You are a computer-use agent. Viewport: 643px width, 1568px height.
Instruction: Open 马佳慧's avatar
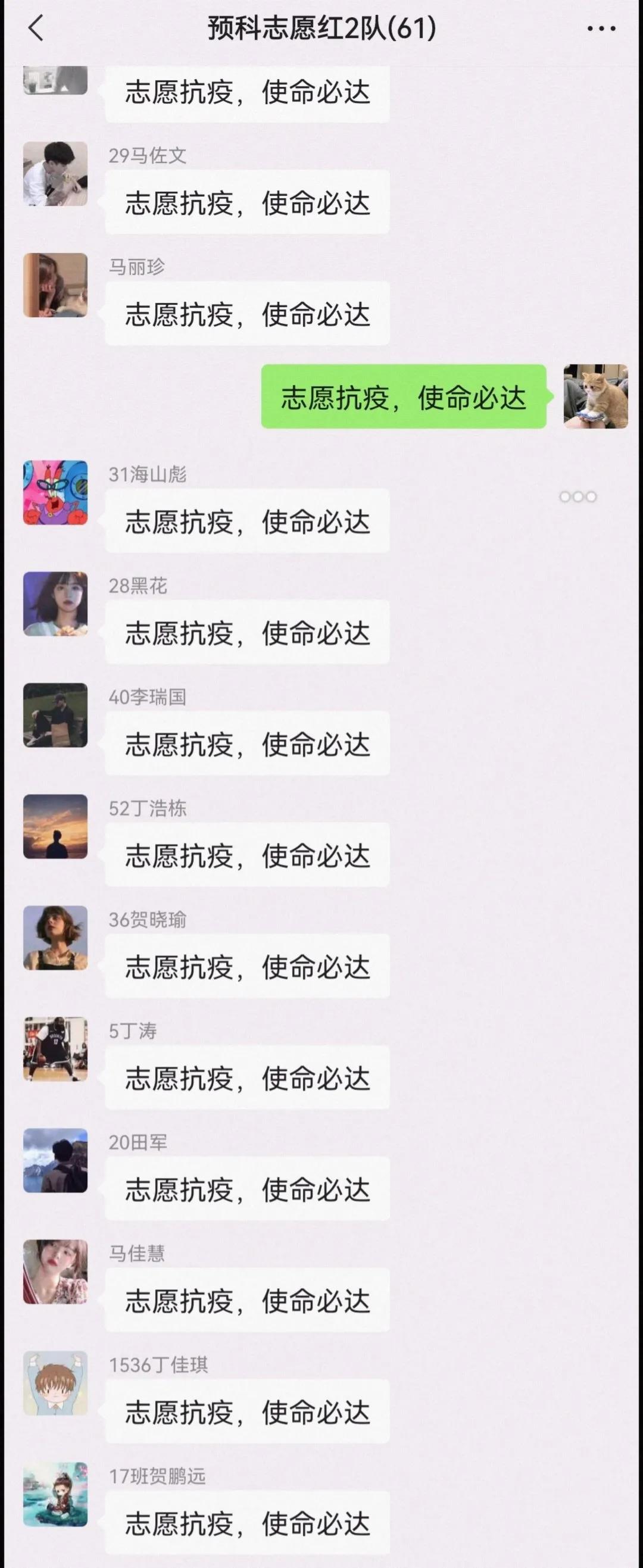click(x=55, y=1272)
